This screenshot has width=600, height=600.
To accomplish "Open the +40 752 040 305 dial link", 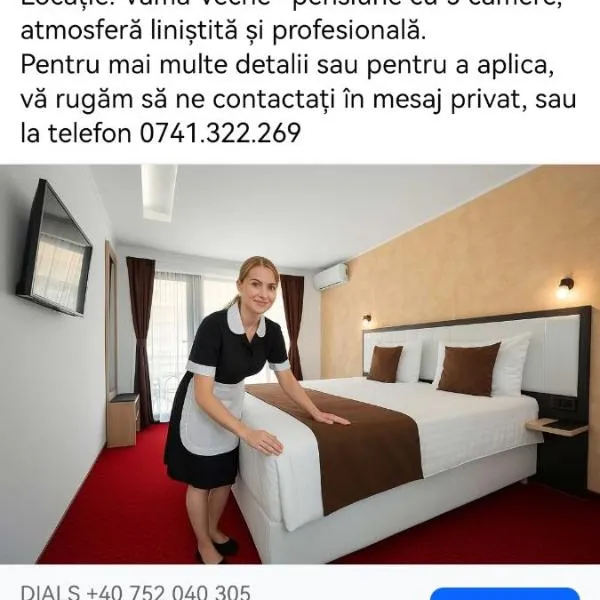I will click(x=136, y=592).
